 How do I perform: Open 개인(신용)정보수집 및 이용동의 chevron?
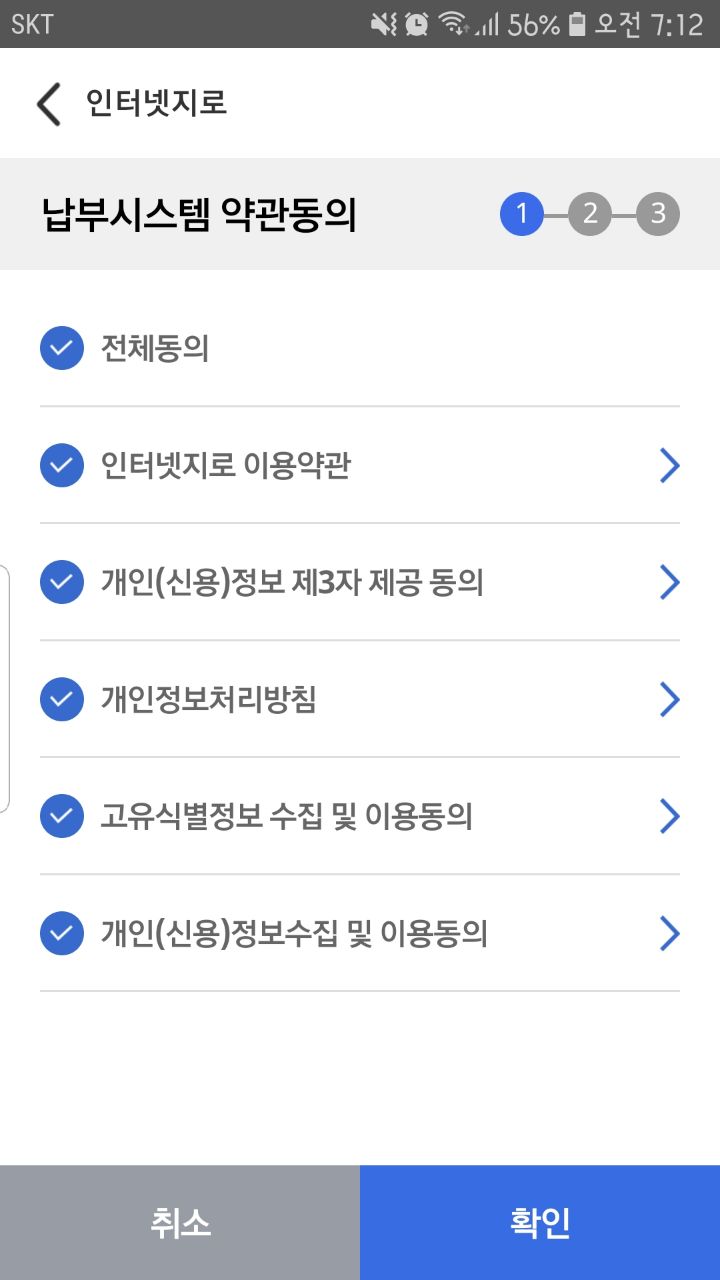[670, 933]
